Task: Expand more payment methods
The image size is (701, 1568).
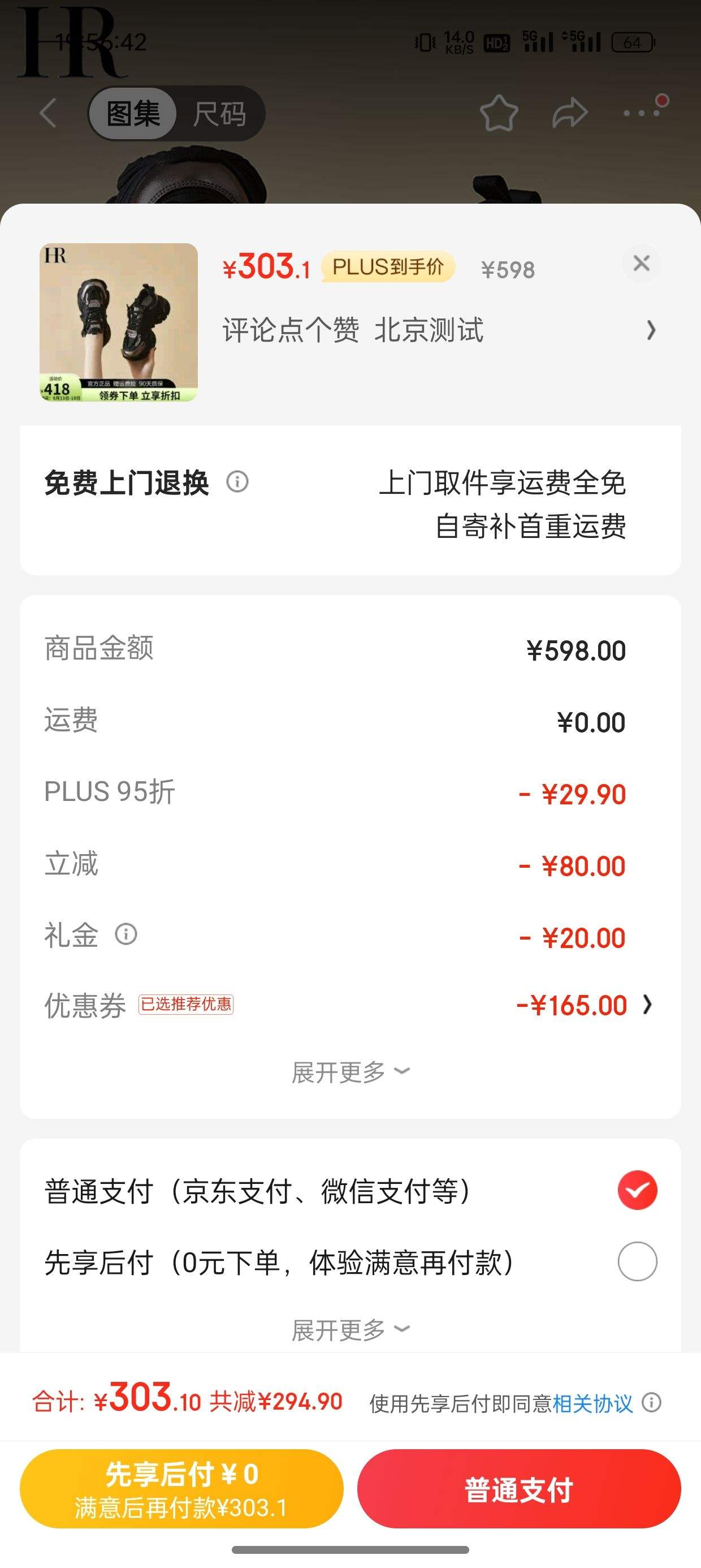Action: 350,1330
